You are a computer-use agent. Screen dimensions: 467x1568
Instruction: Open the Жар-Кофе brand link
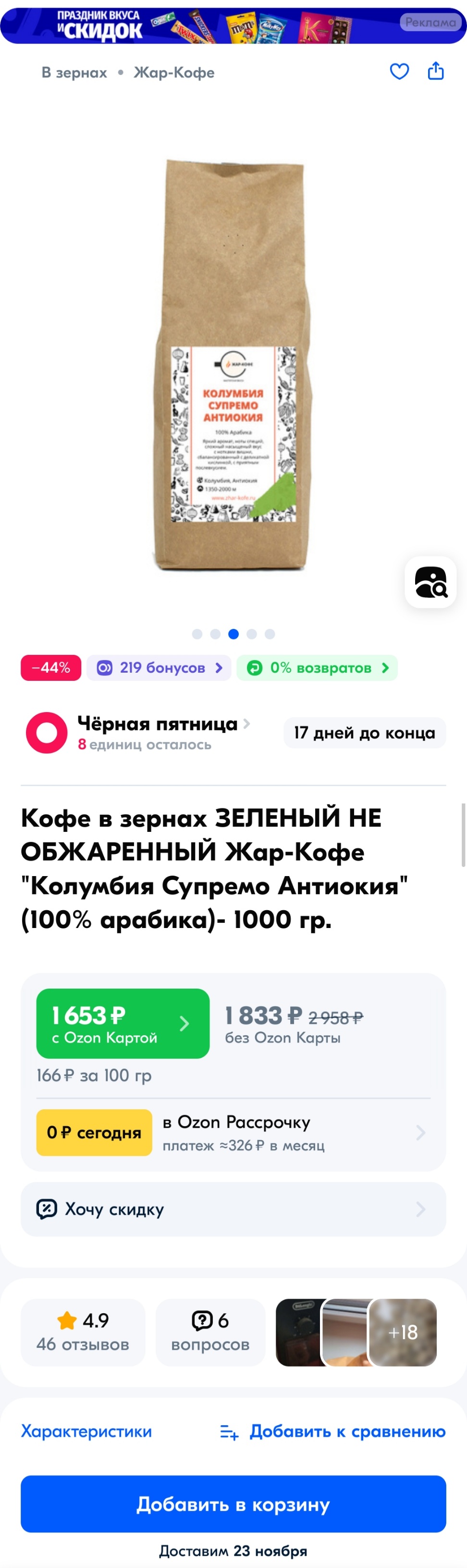[174, 73]
